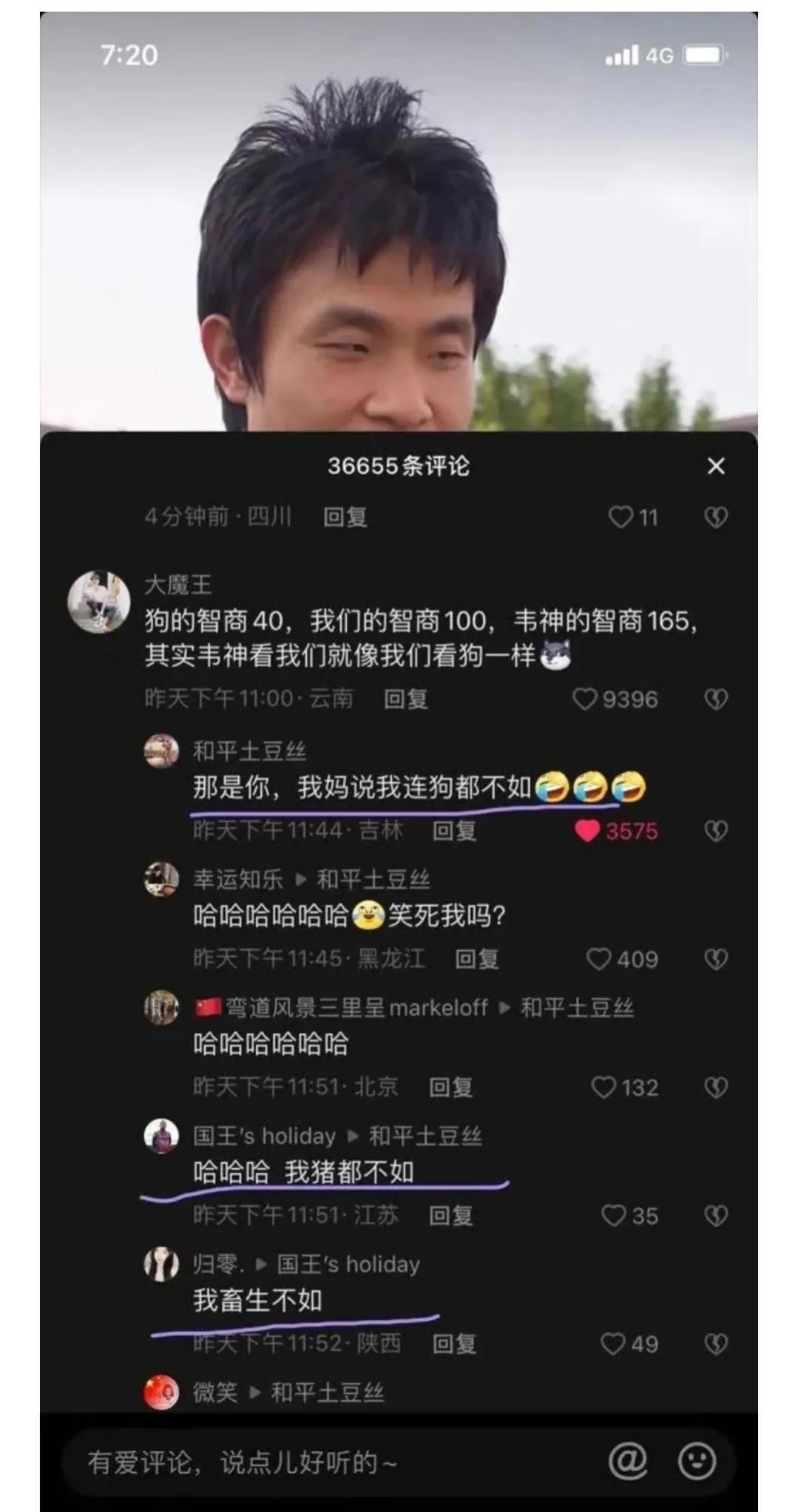This screenshot has width=798, height=1512.
Task: Like the comment by 弯道风景三里呈 markeloff
Action: pos(603,1087)
